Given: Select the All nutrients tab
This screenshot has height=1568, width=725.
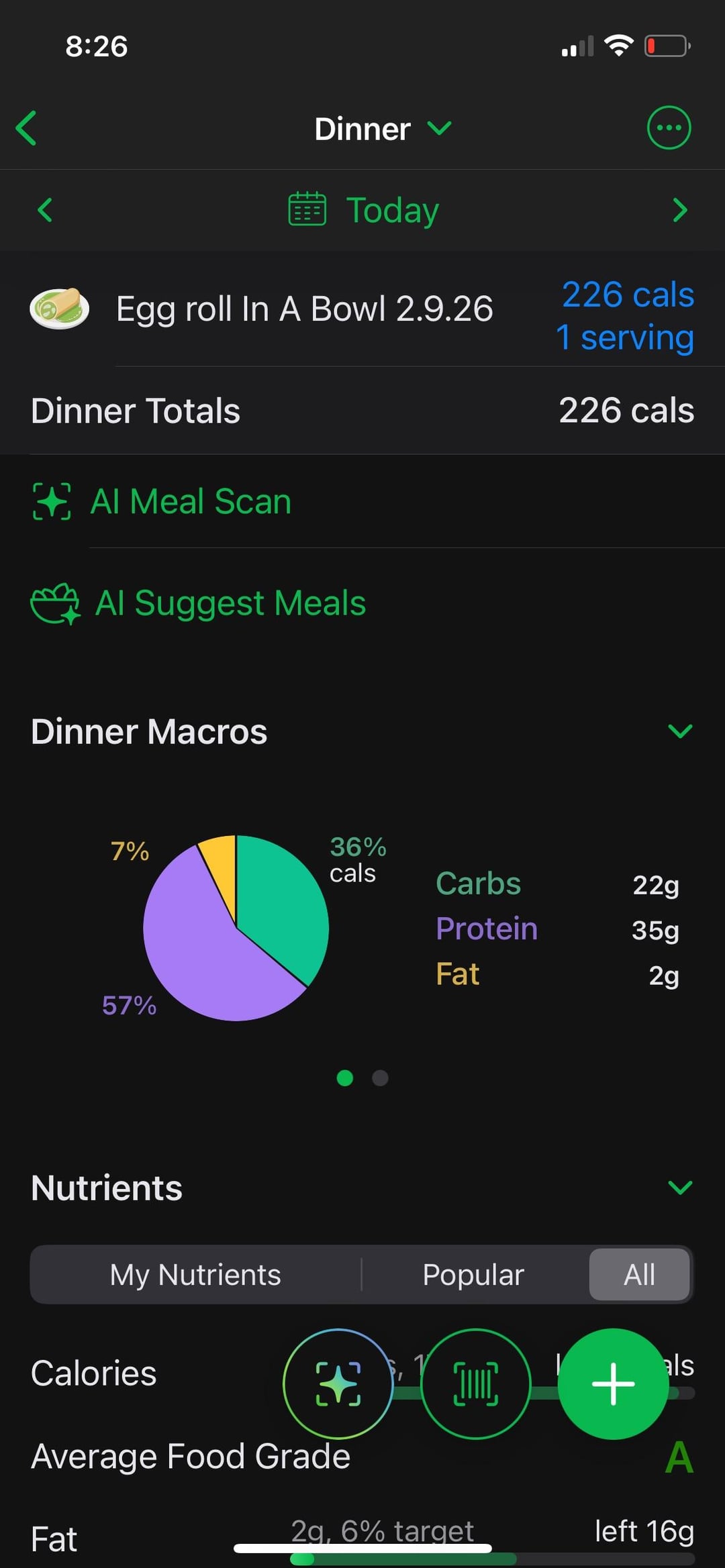Looking at the screenshot, I should coord(639,1275).
